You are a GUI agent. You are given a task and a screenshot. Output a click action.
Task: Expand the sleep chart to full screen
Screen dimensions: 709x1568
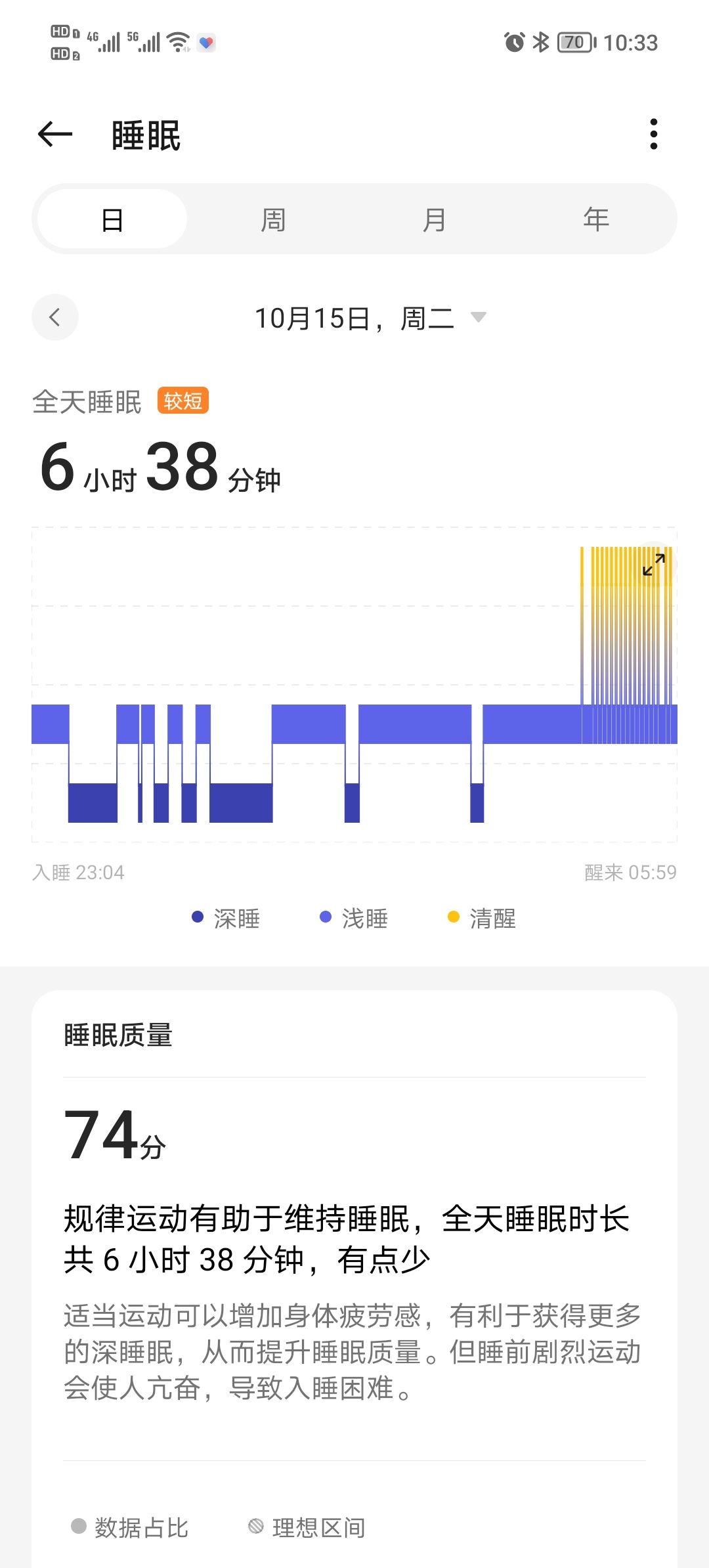654,565
